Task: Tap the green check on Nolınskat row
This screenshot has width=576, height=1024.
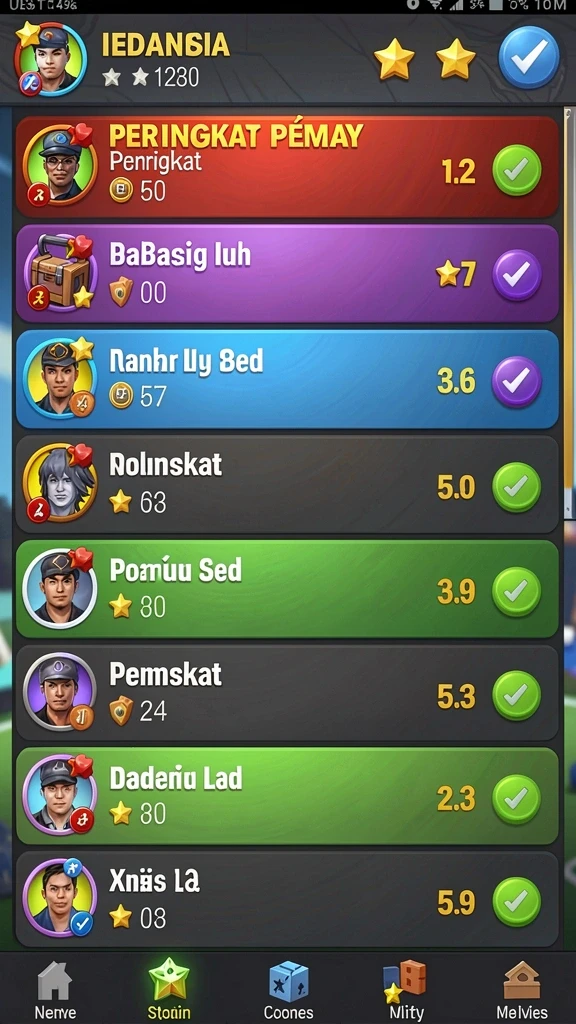Action: [x=517, y=487]
